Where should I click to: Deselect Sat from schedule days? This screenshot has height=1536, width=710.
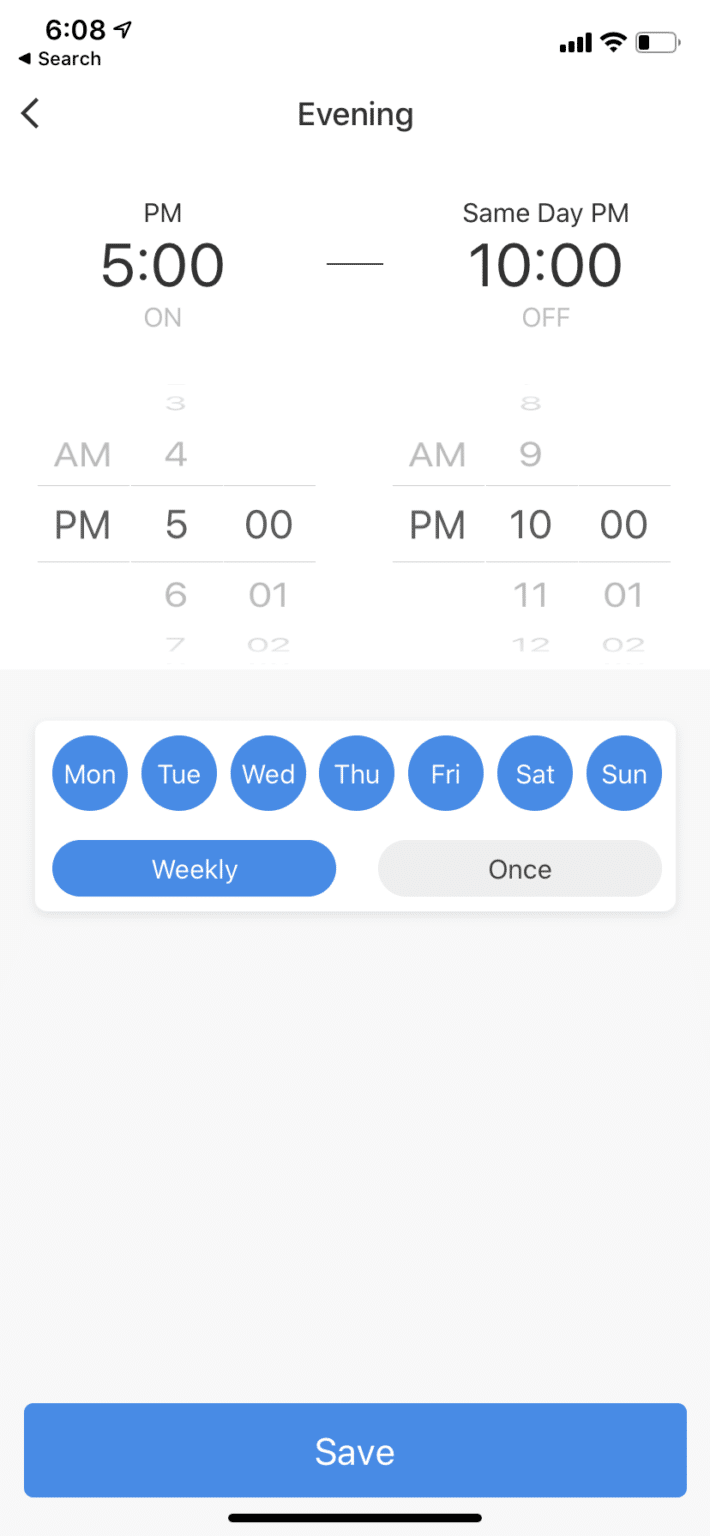(x=535, y=774)
